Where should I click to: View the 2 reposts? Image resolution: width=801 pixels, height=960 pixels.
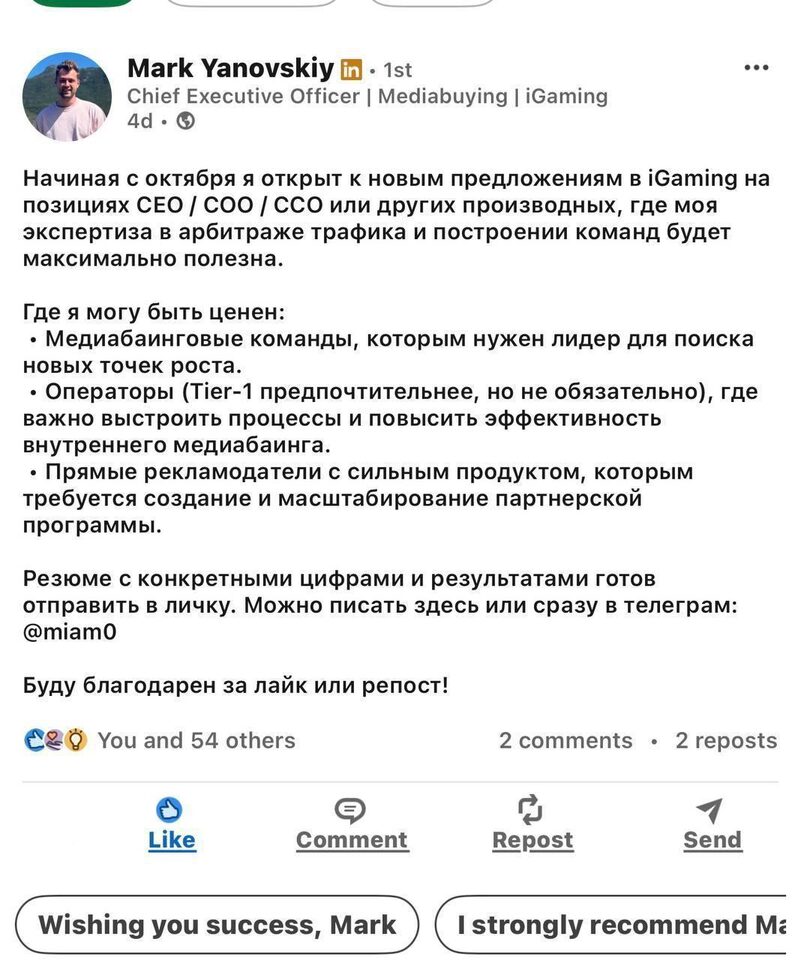(725, 741)
